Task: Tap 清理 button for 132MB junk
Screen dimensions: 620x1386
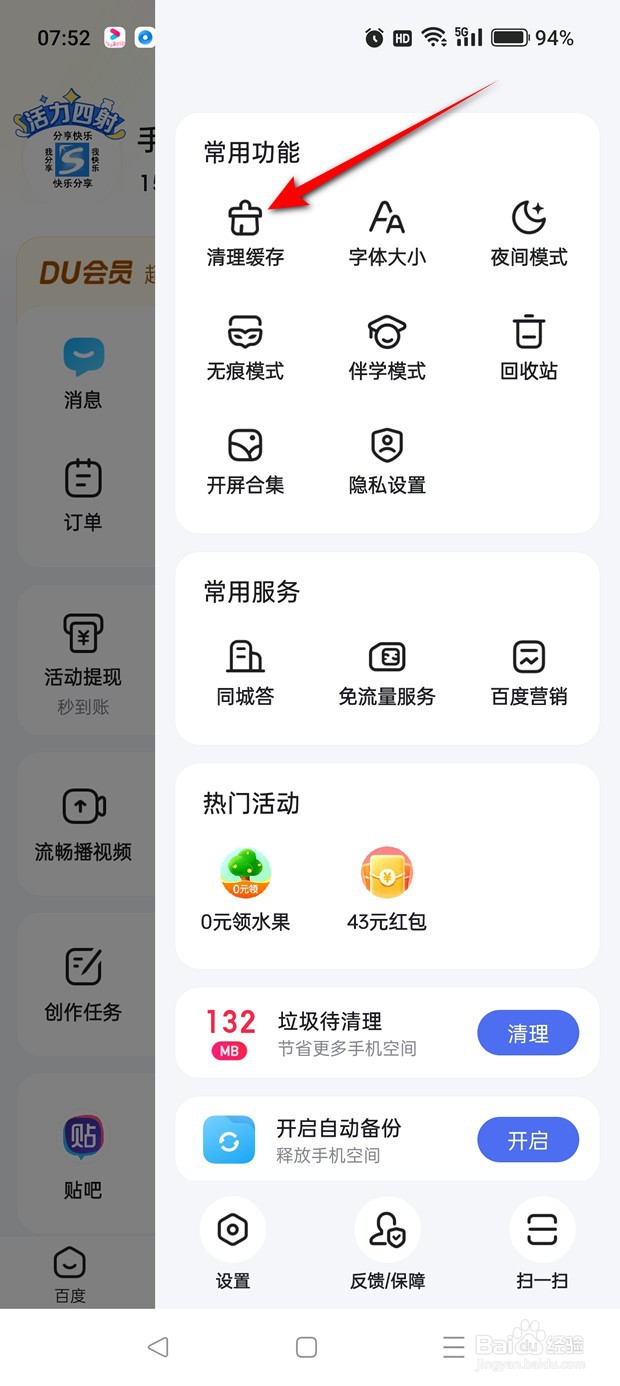Action: pyautogui.click(x=528, y=1033)
